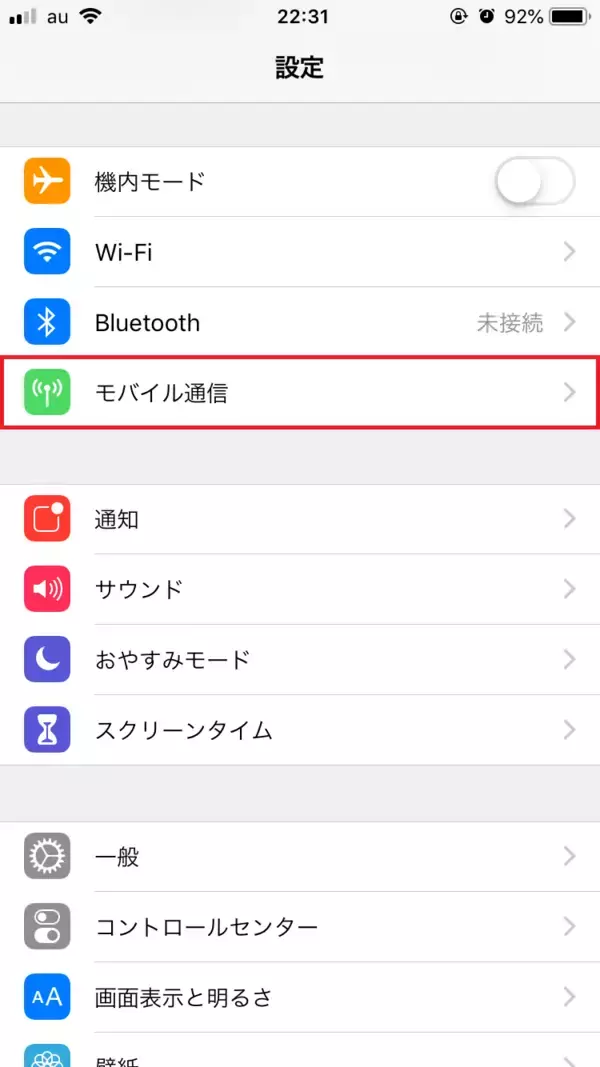
Task: Open おやすみモード settings
Action: coord(300,659)
